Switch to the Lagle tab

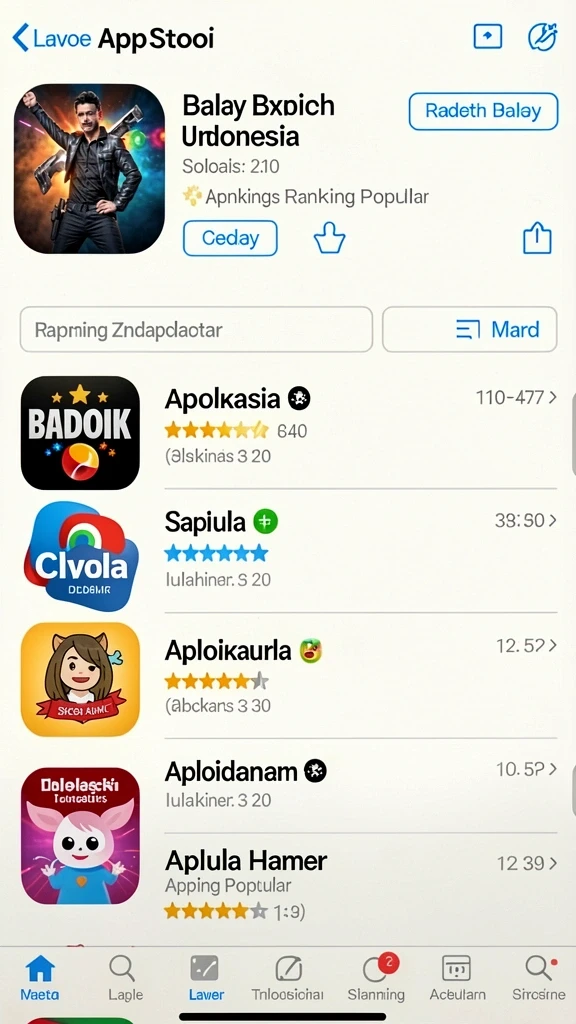pyautogui.click(x=125, y=978)
